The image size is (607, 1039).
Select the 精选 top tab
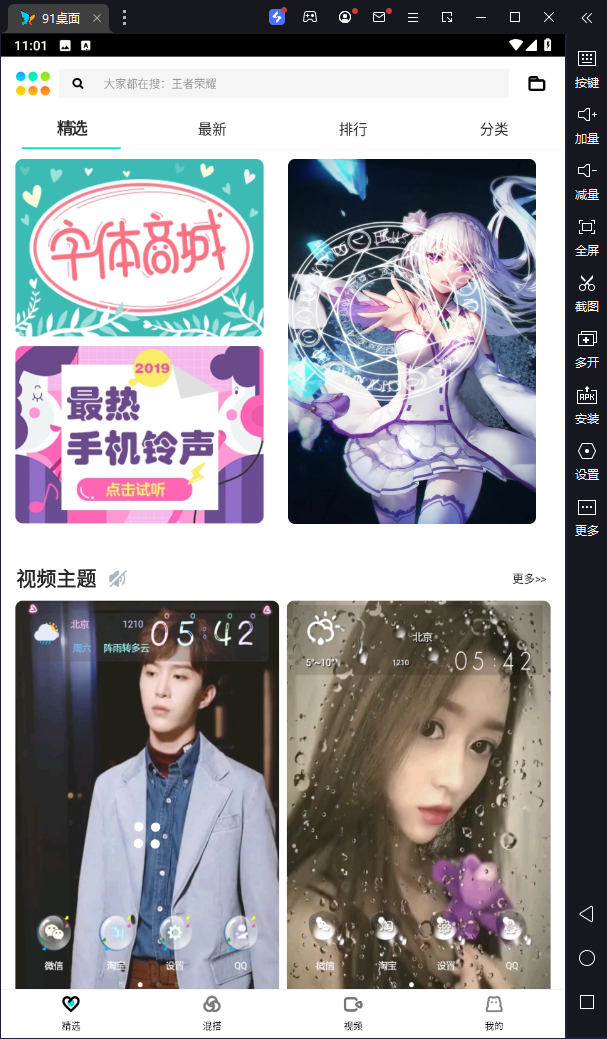tap(72, 129)
